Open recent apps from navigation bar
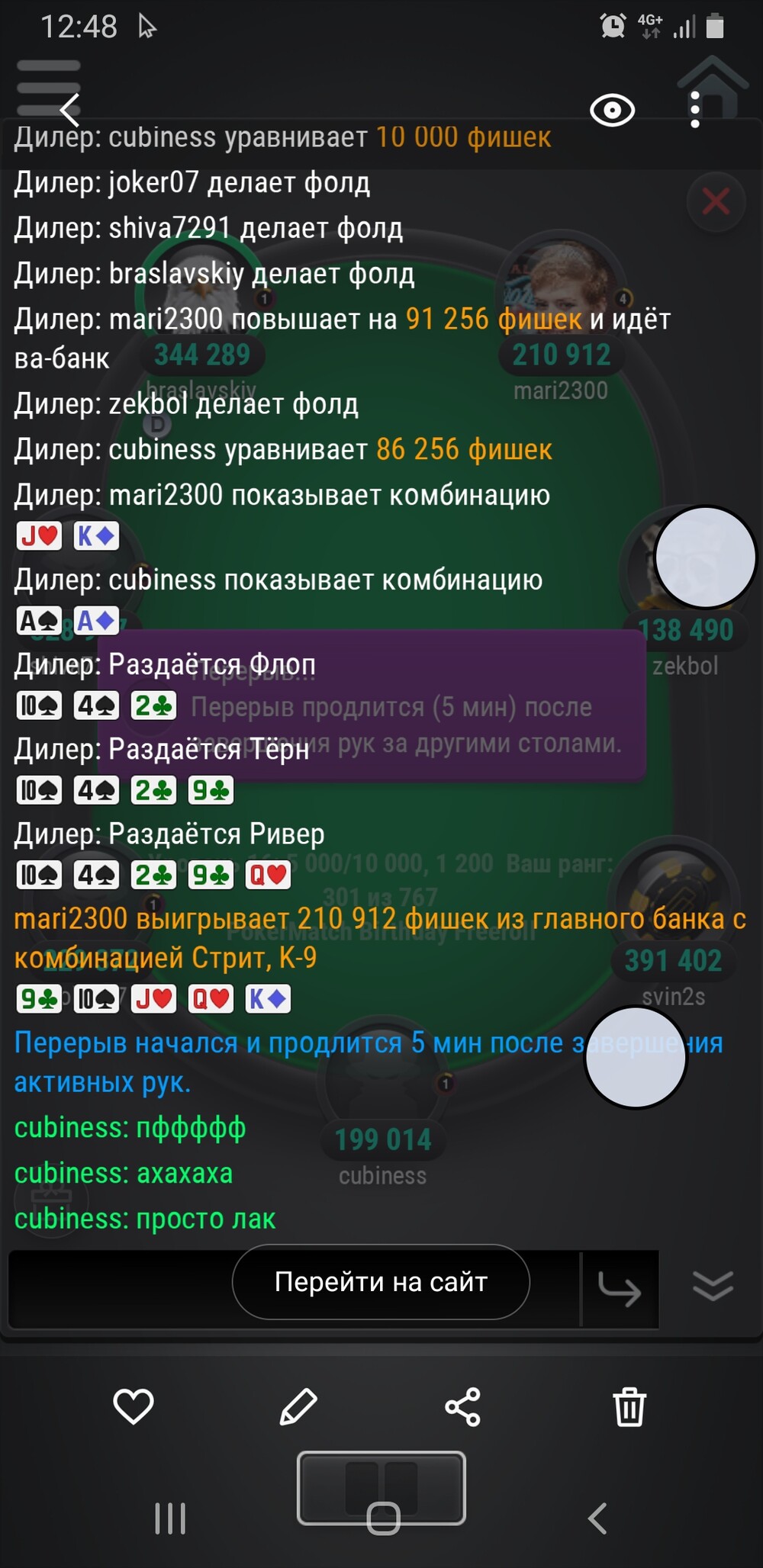 (170, 1518)
